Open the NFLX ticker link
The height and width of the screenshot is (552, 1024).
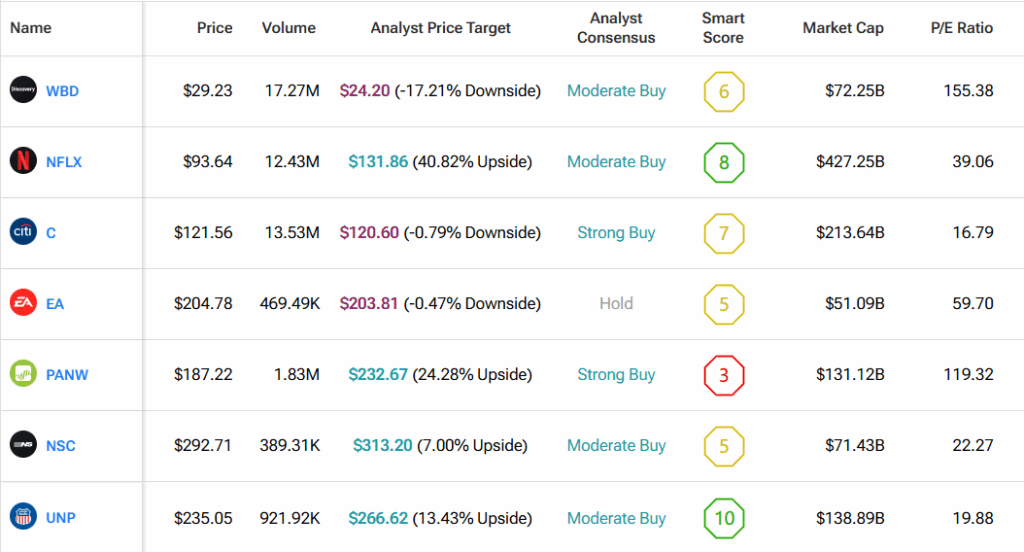[65, 162]
